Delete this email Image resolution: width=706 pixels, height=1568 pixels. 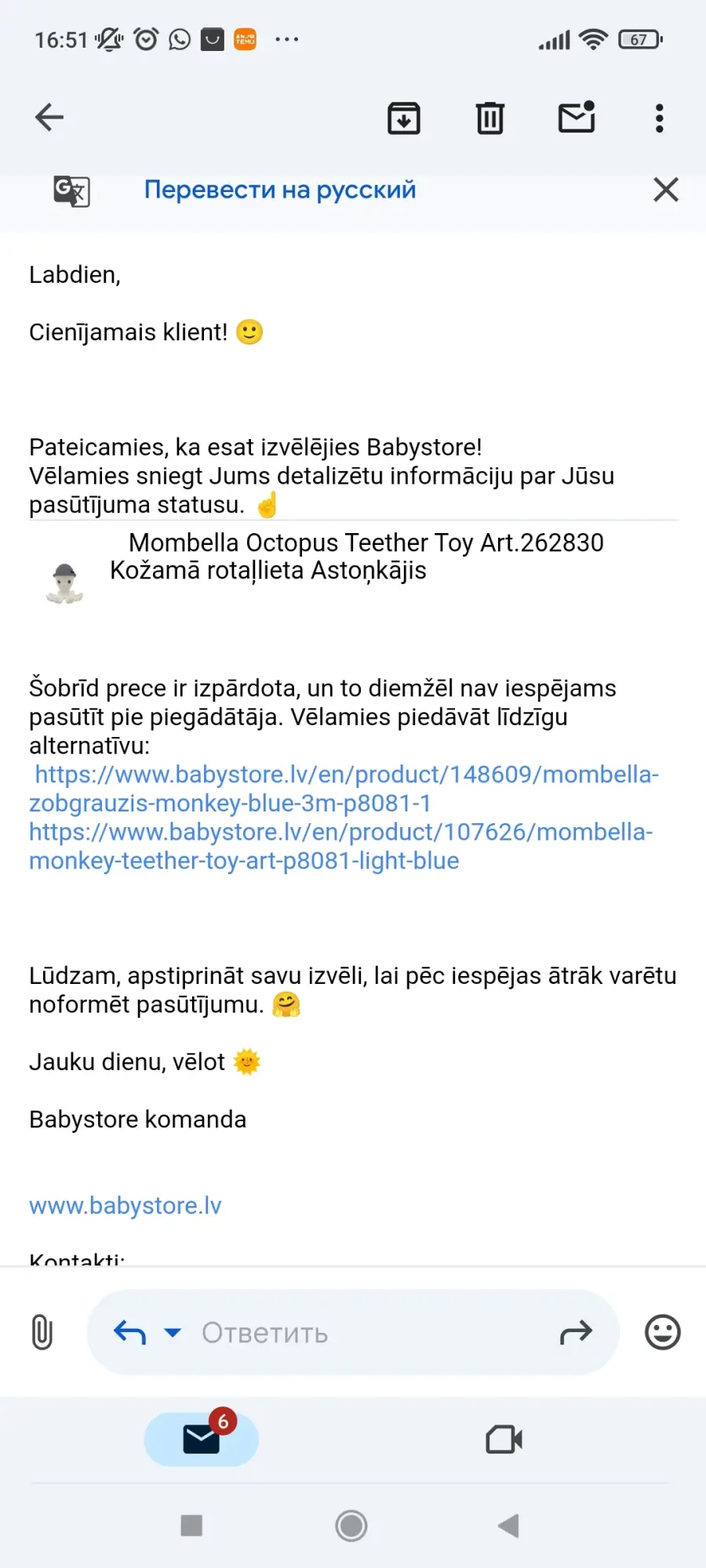tap(490, 118)
